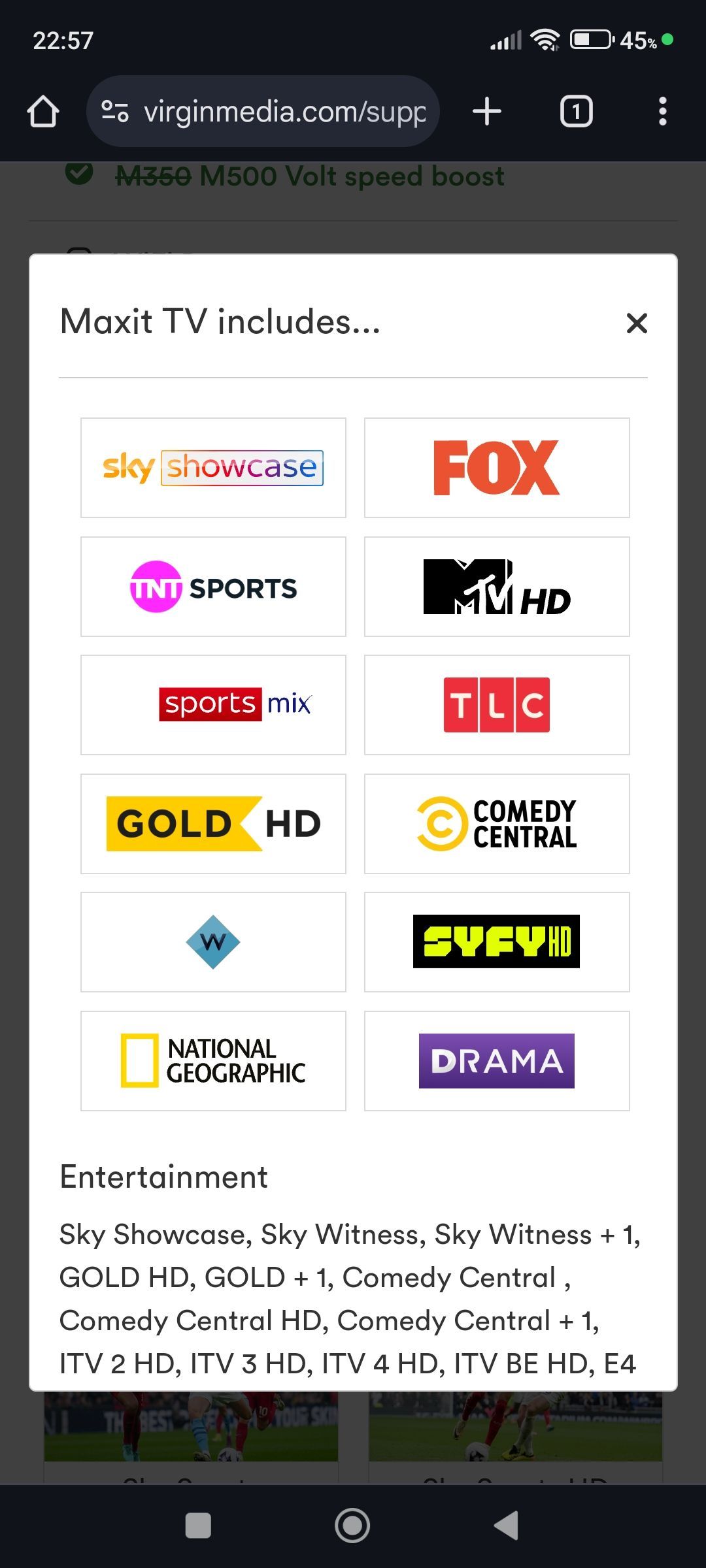706x1568 pixels.
Task: Tap the system home button
Action: tap(352, 1526)
